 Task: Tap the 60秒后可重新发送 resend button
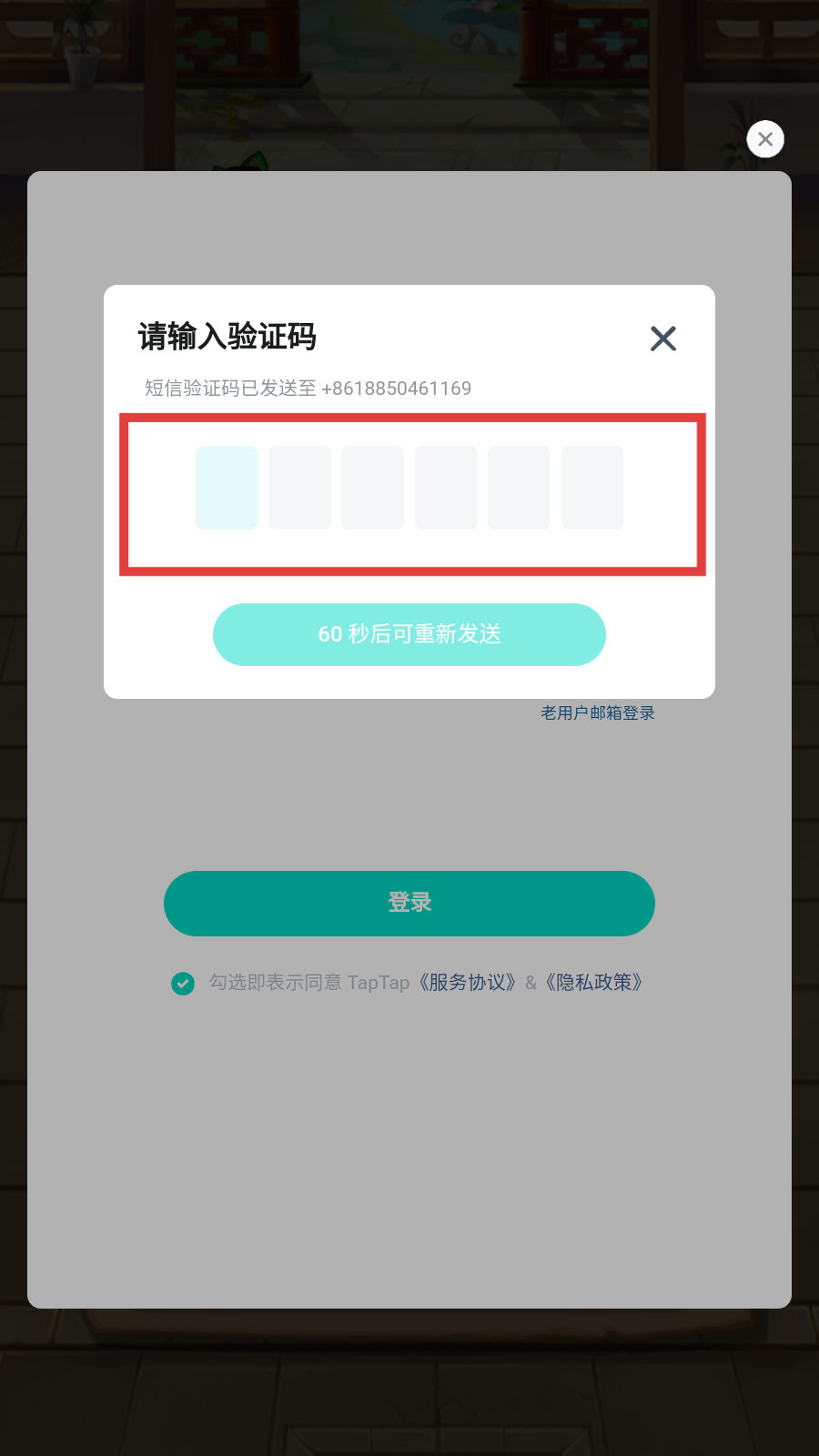[x=409, y=634]
